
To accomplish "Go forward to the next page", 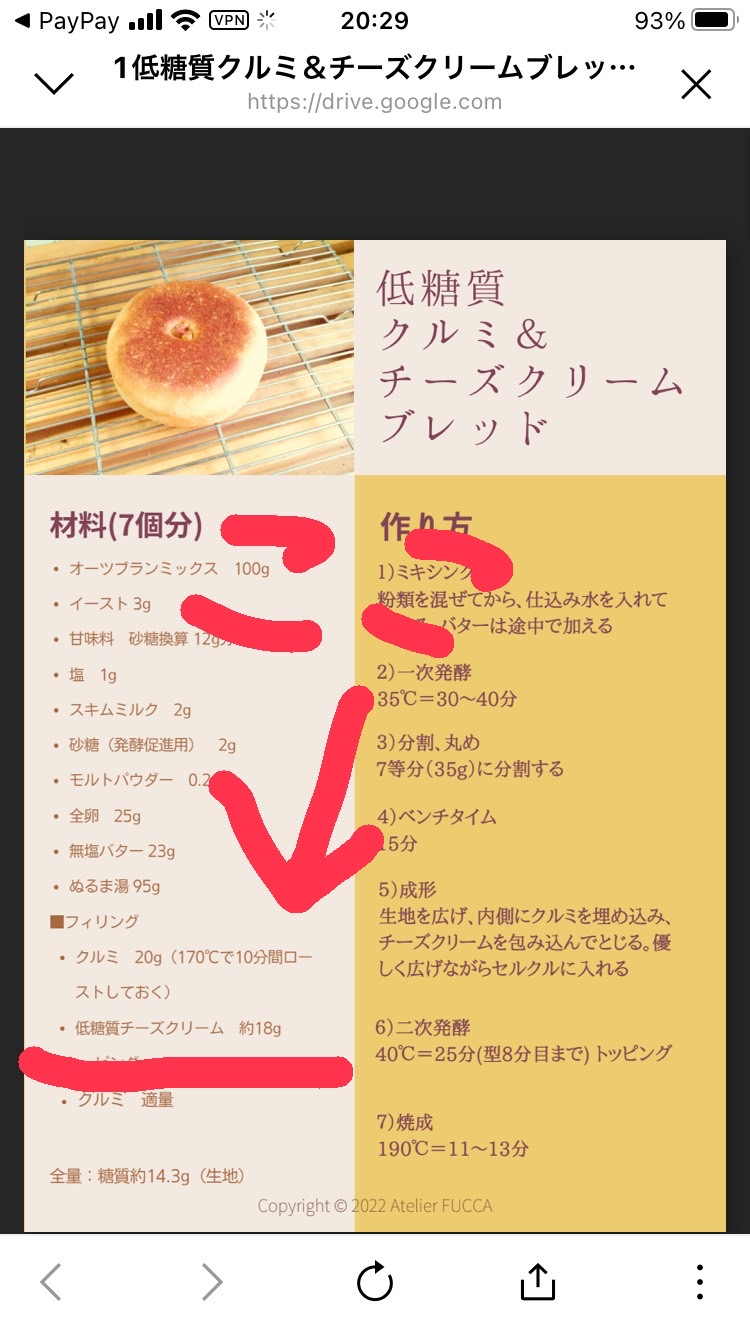I will [x=211, y=1282].
